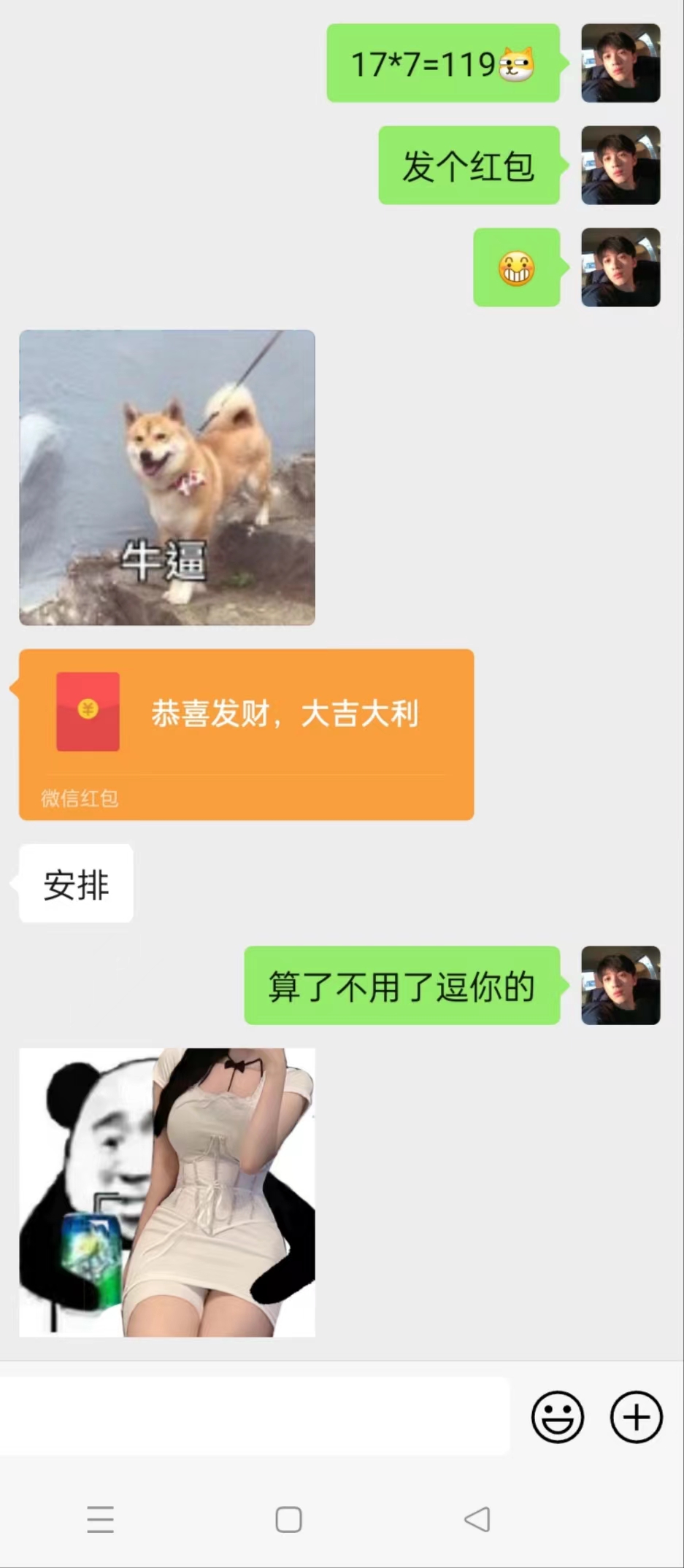Viewport: 684px width, 1568px height.
Task: Tap the message input field
Action: coord(254,1416)
